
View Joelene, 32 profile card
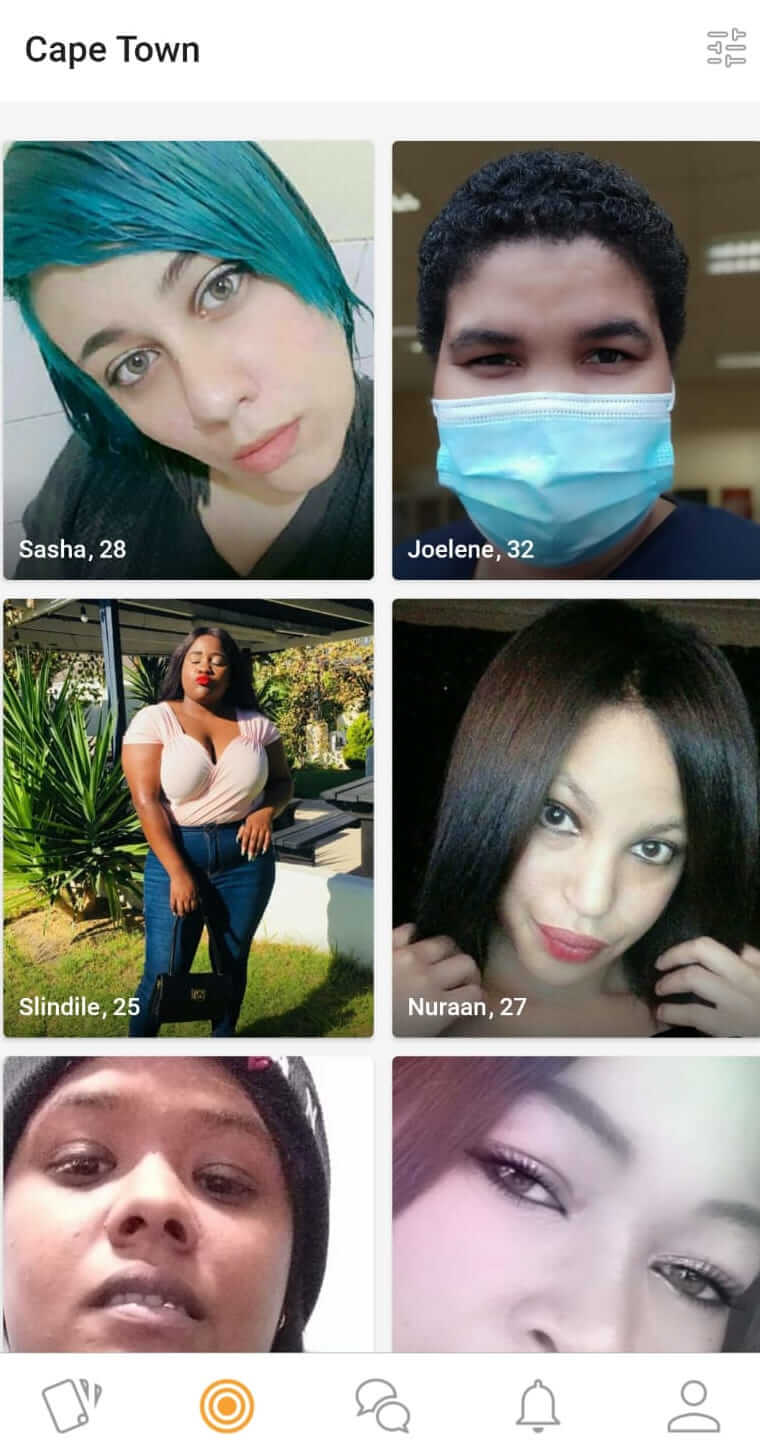coord(576,360)
